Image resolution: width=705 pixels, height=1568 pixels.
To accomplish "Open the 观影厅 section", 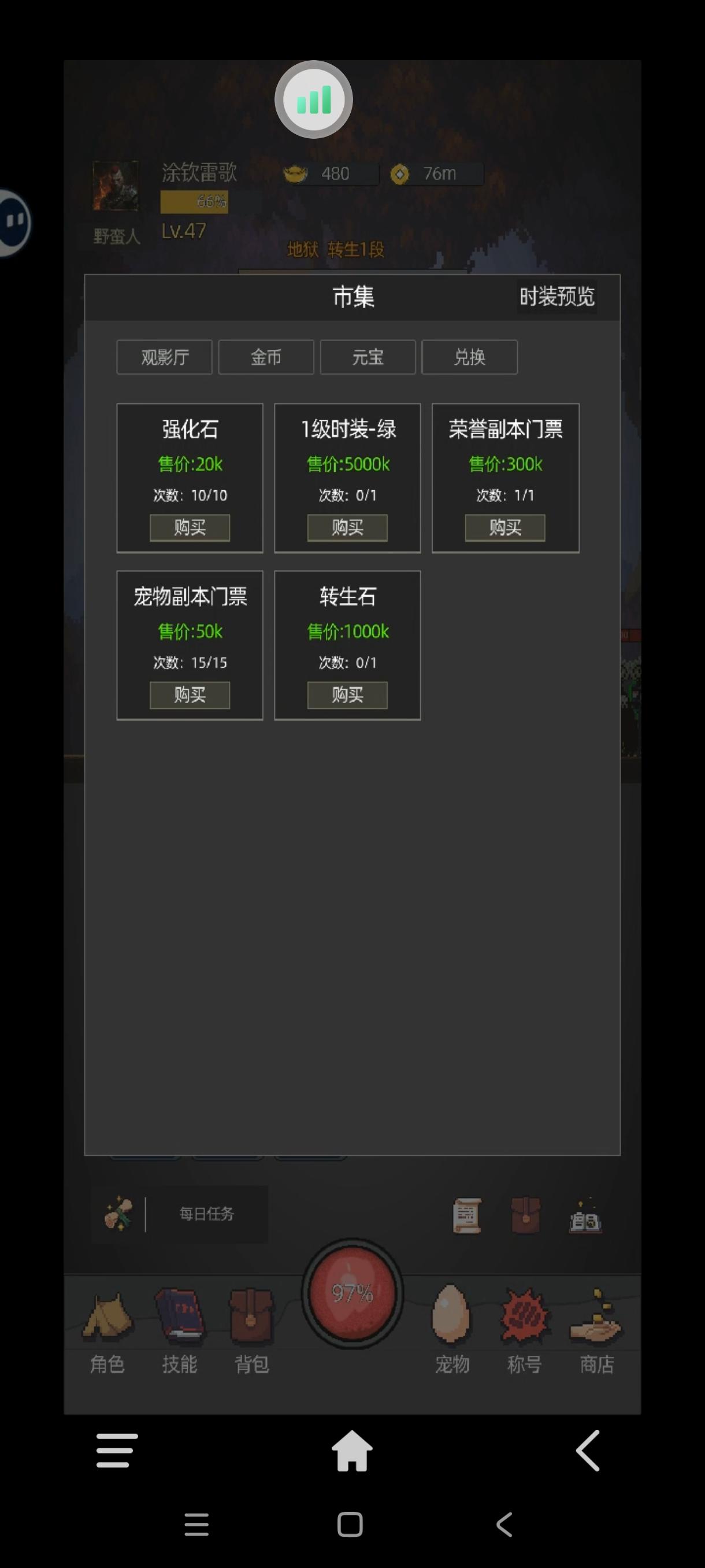I will [x=164, y=357].
